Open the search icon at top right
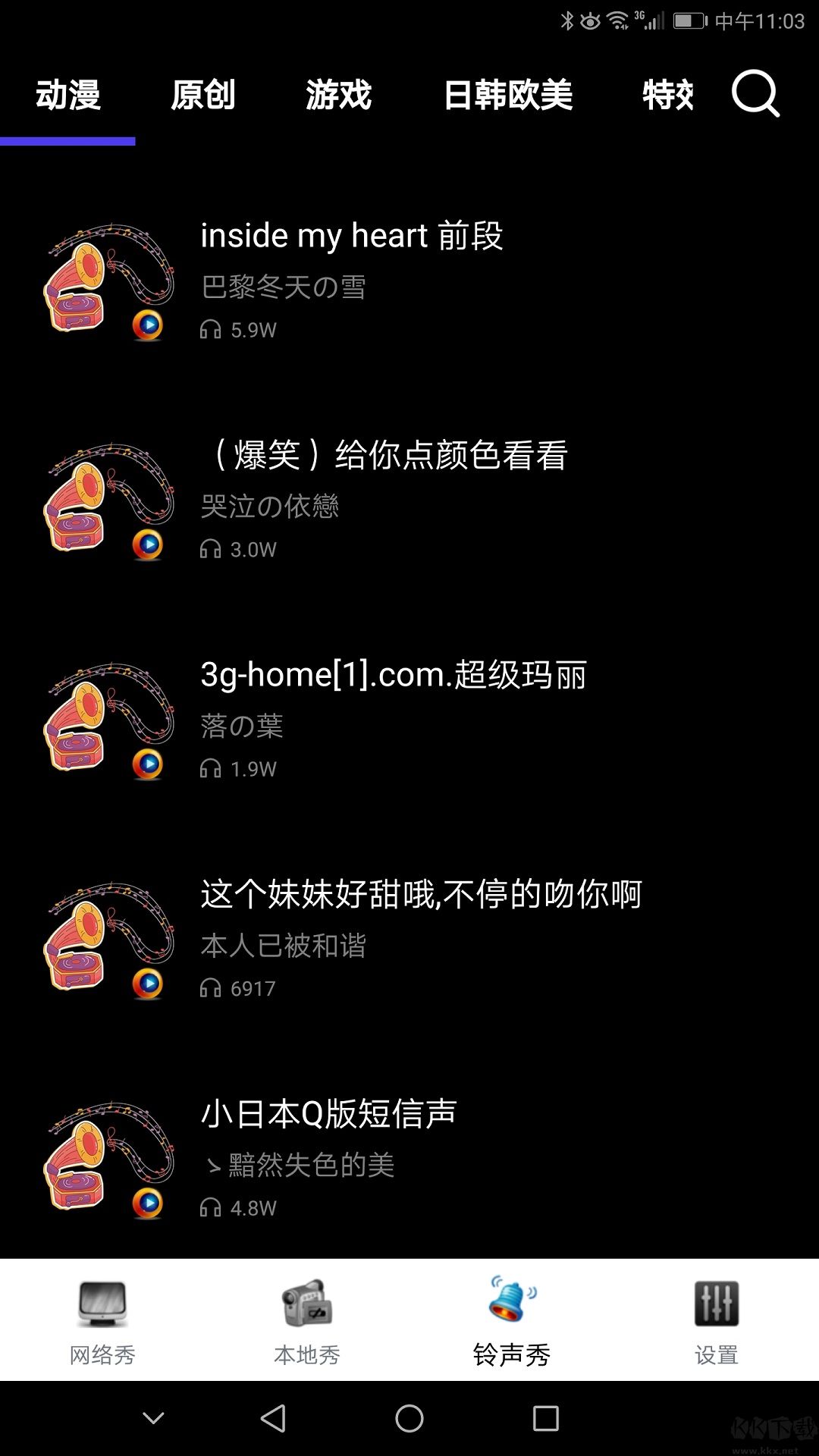The image size is (819, 1456). pos(756,95)
